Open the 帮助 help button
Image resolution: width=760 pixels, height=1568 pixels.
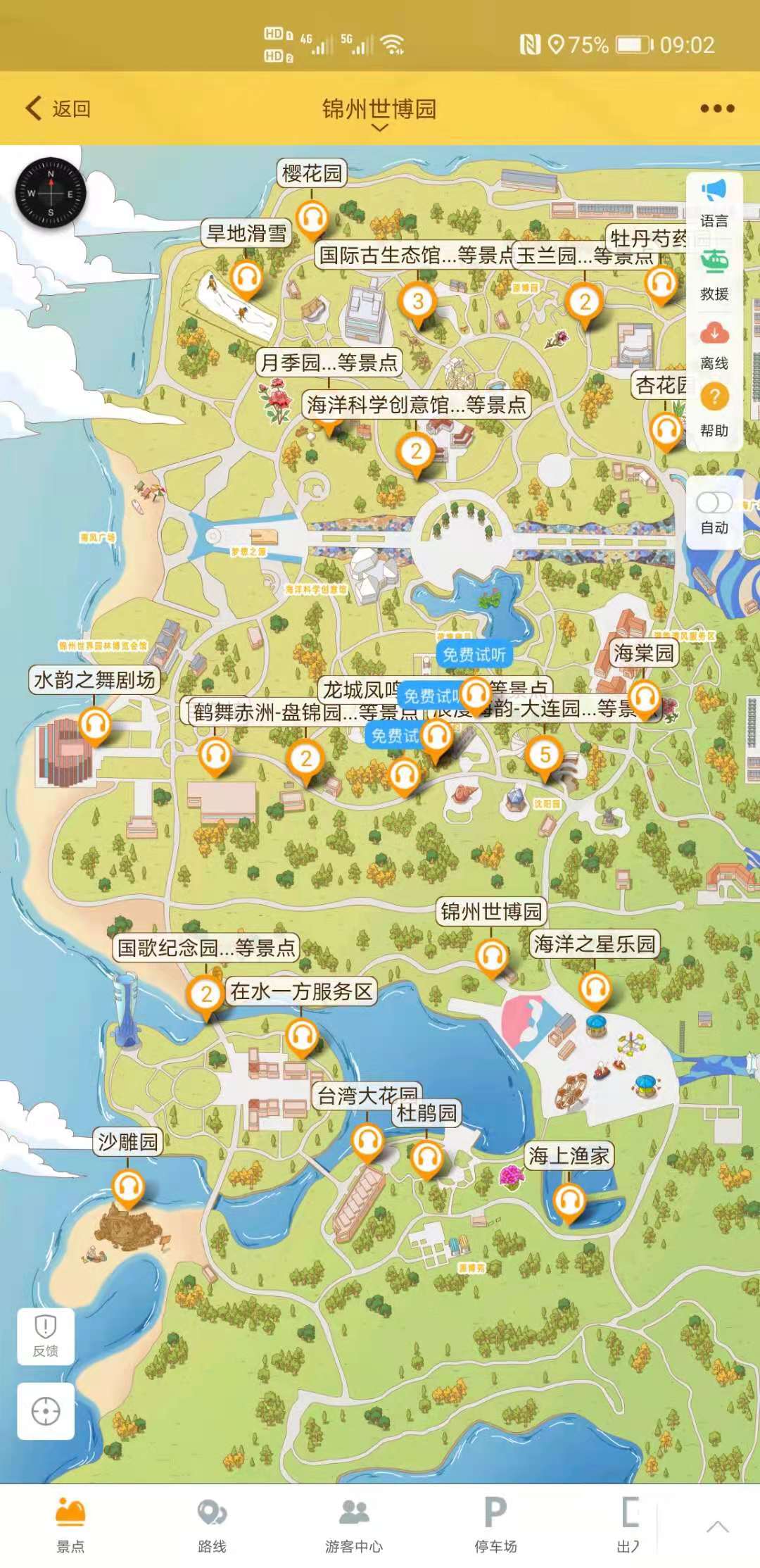pos(714,411)
